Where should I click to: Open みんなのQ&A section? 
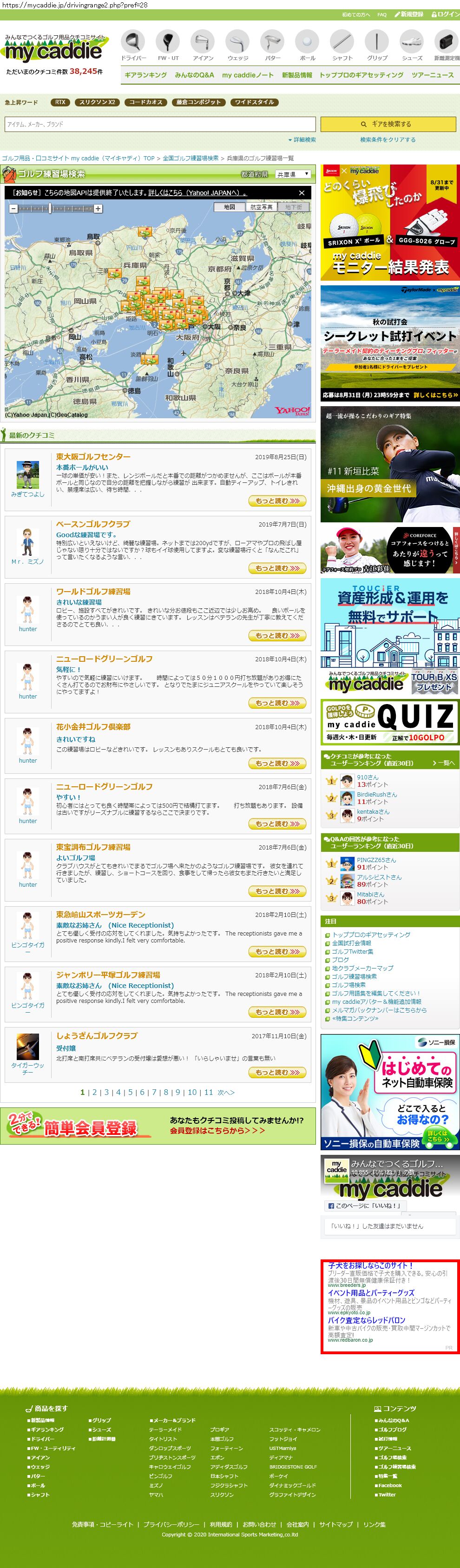click(x=194, y=75)
